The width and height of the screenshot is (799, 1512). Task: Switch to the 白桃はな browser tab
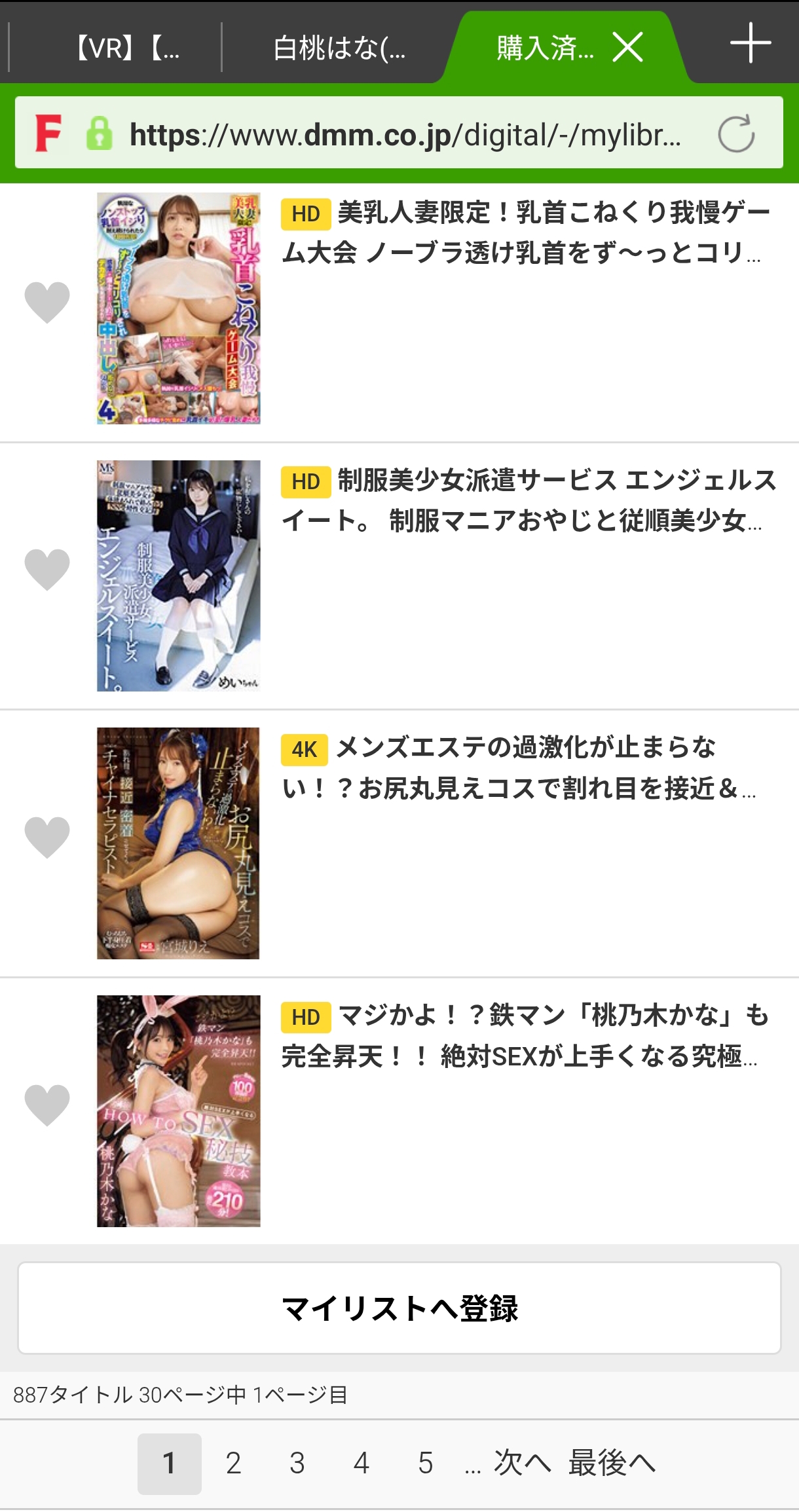point(339,48)
